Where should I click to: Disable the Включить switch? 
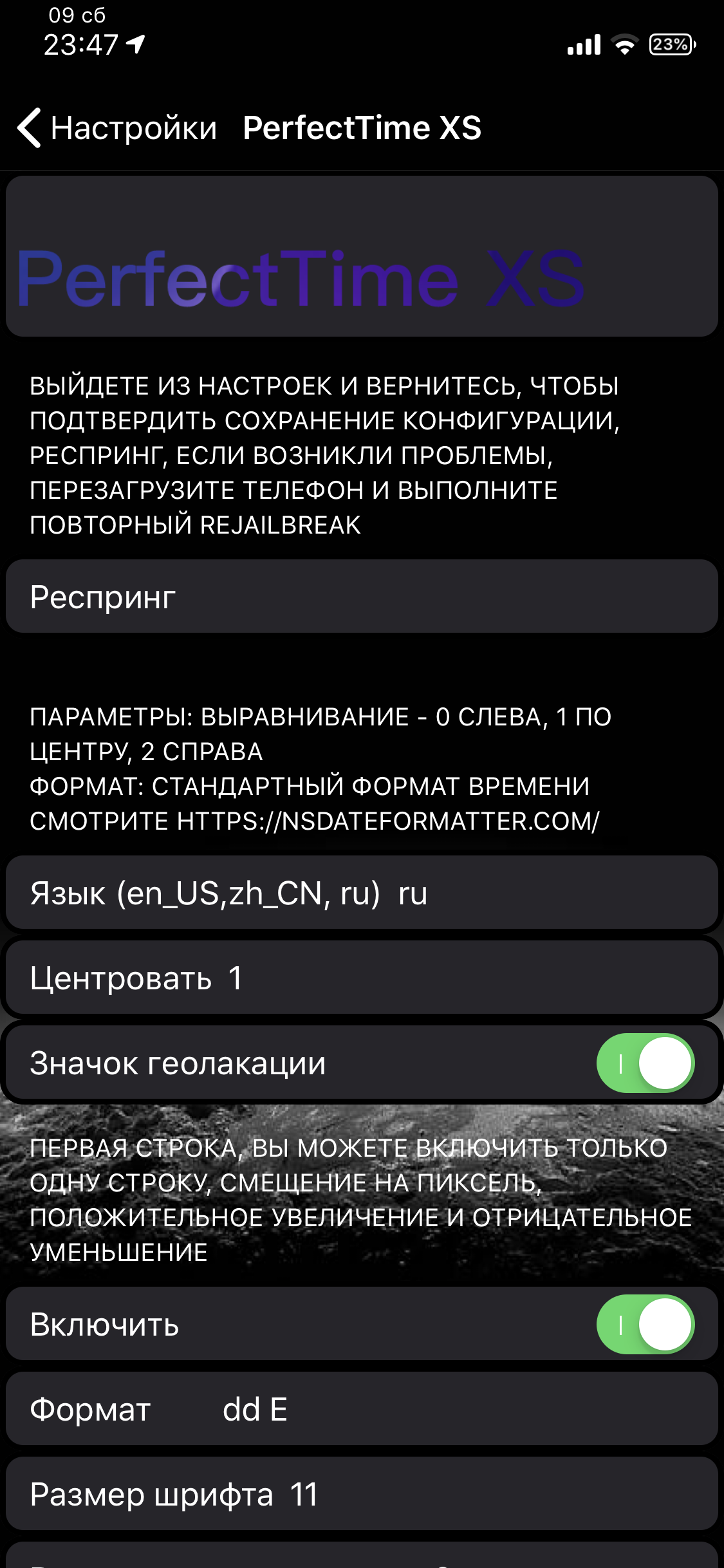click(x=645, y=1325)
